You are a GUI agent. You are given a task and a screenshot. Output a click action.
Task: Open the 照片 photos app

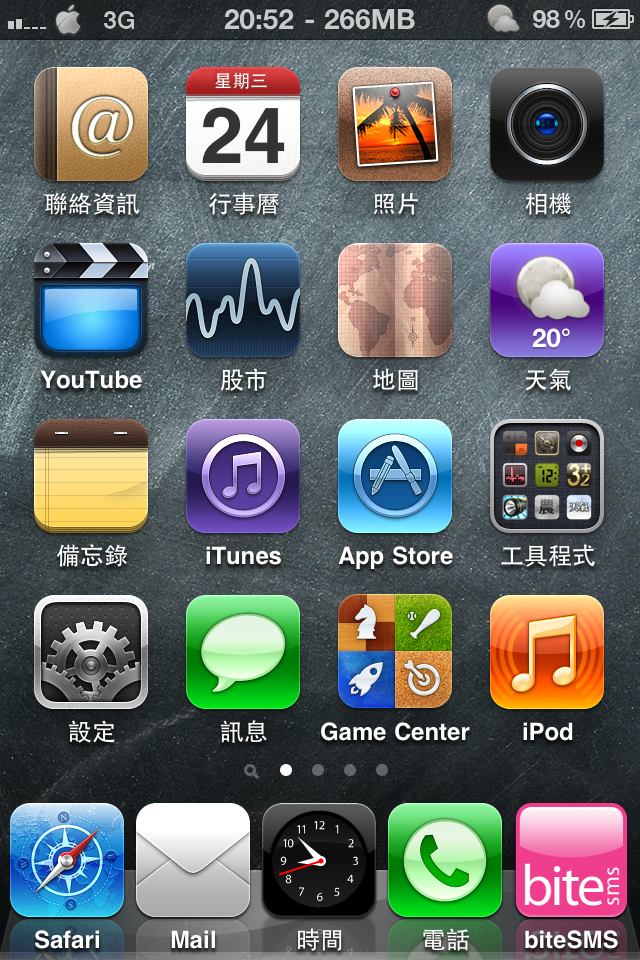click(395, 125)
